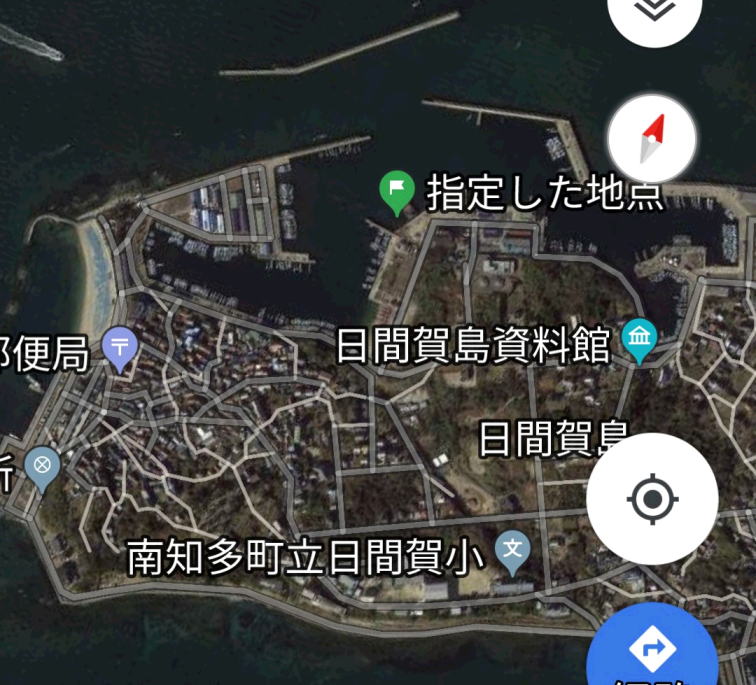Select the green dropped pin marker
This screenshot has width=756, height=685.
(x=397, y=191)
